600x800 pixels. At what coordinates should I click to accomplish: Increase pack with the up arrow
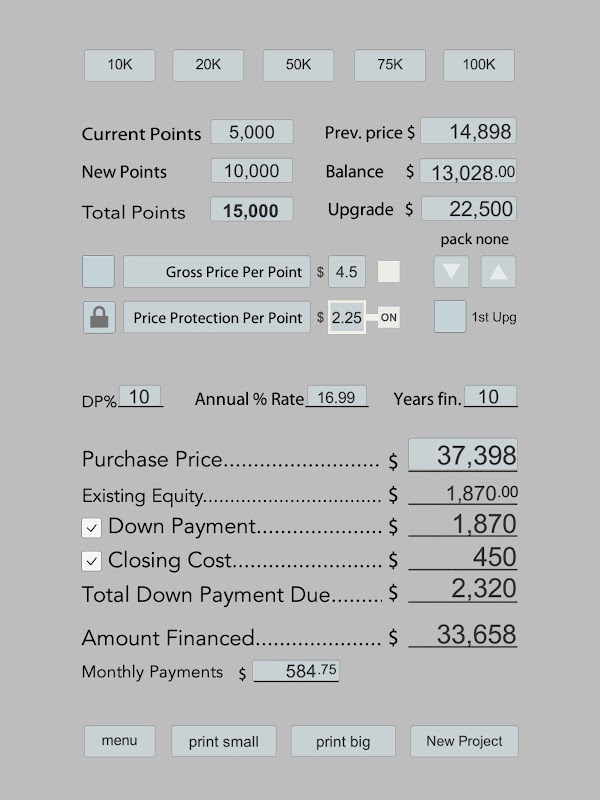point(498,271)
